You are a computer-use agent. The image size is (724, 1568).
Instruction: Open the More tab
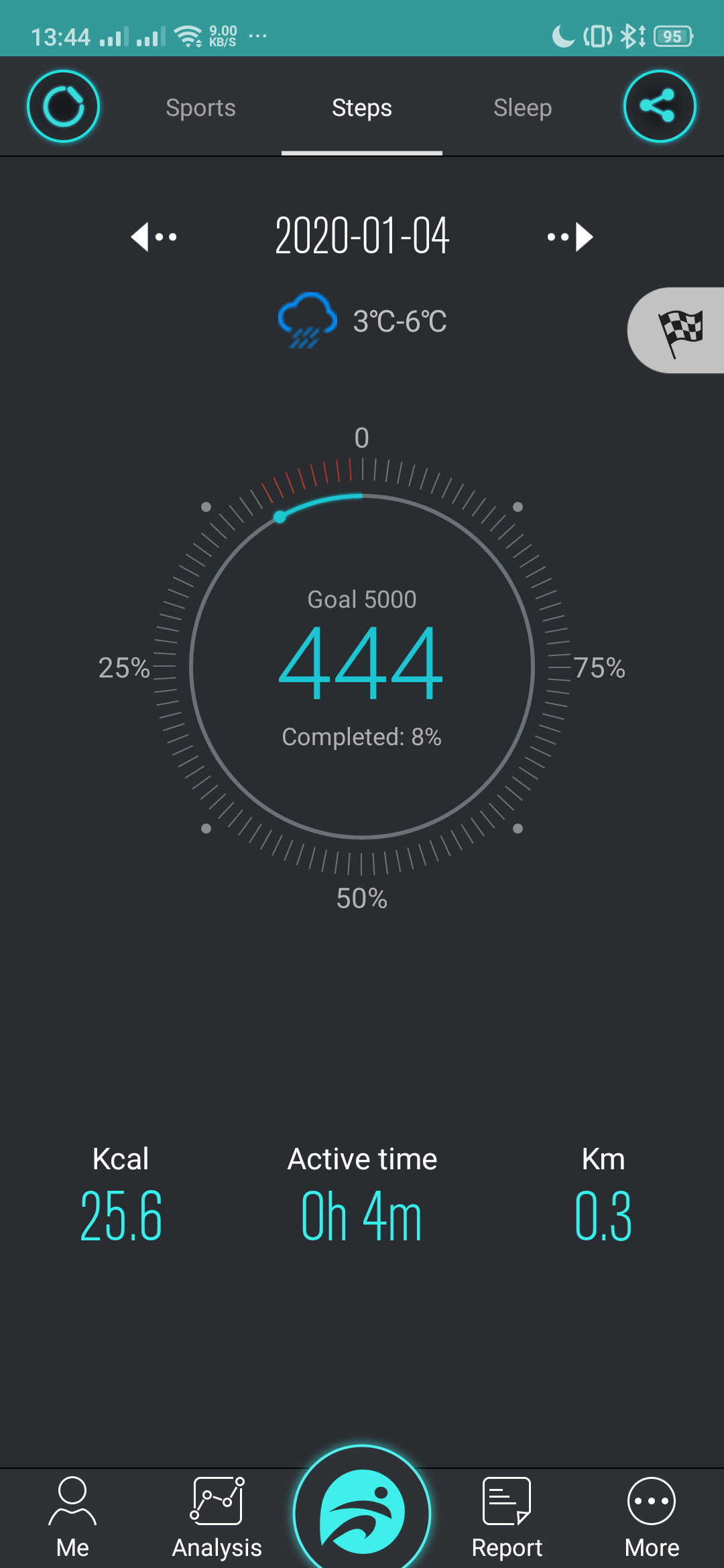point(652,1518)
